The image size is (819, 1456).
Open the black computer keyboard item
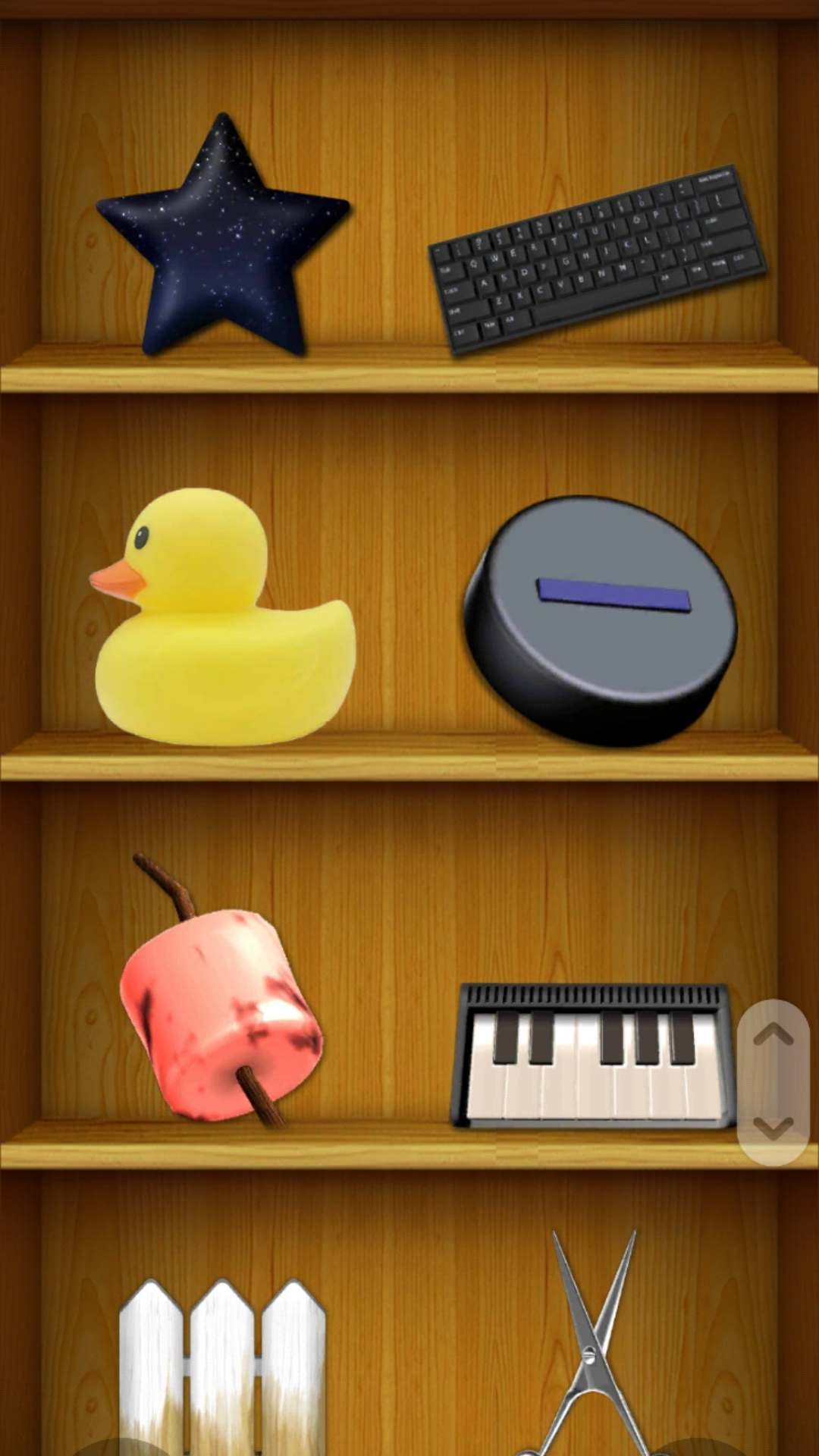pos(598,258)
